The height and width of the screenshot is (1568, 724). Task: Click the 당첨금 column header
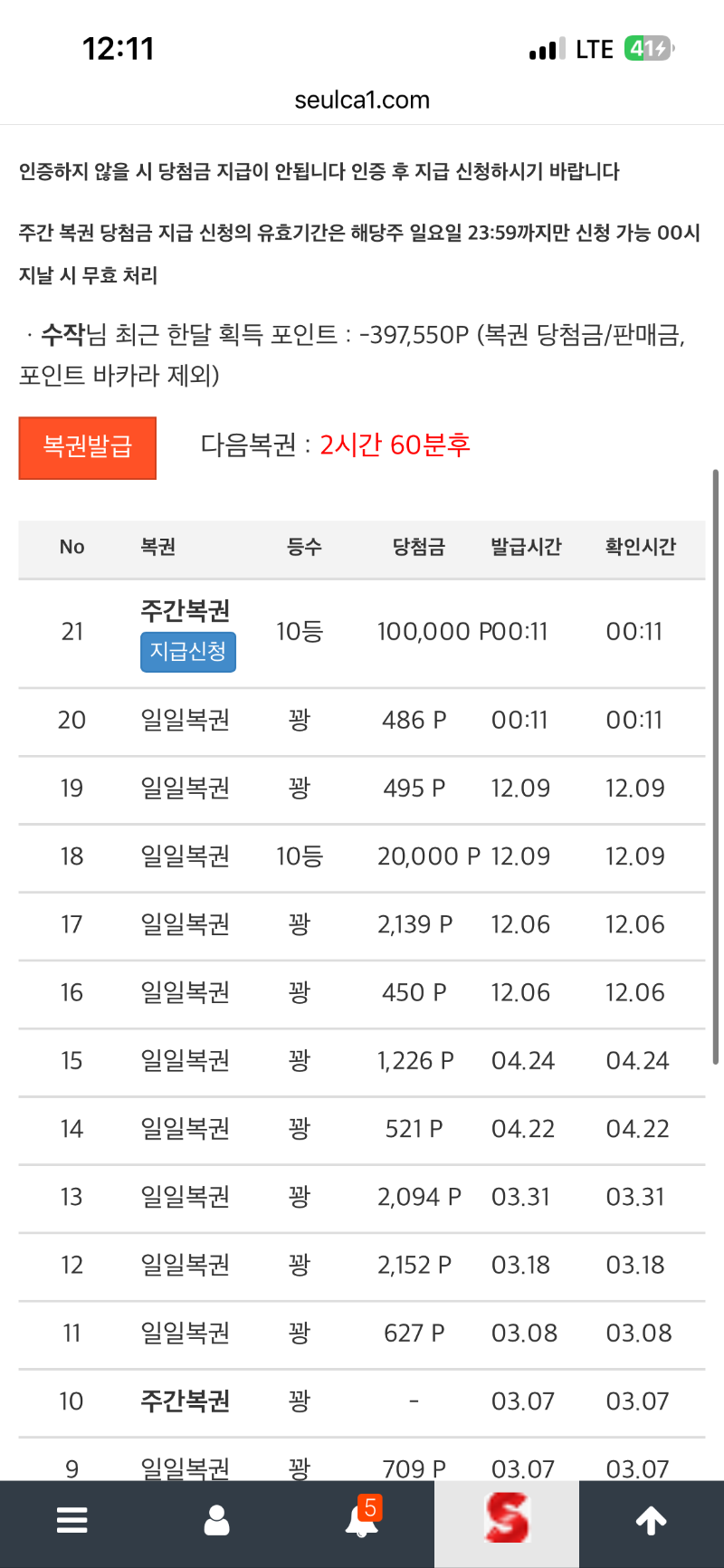click(x=417, y=547)
